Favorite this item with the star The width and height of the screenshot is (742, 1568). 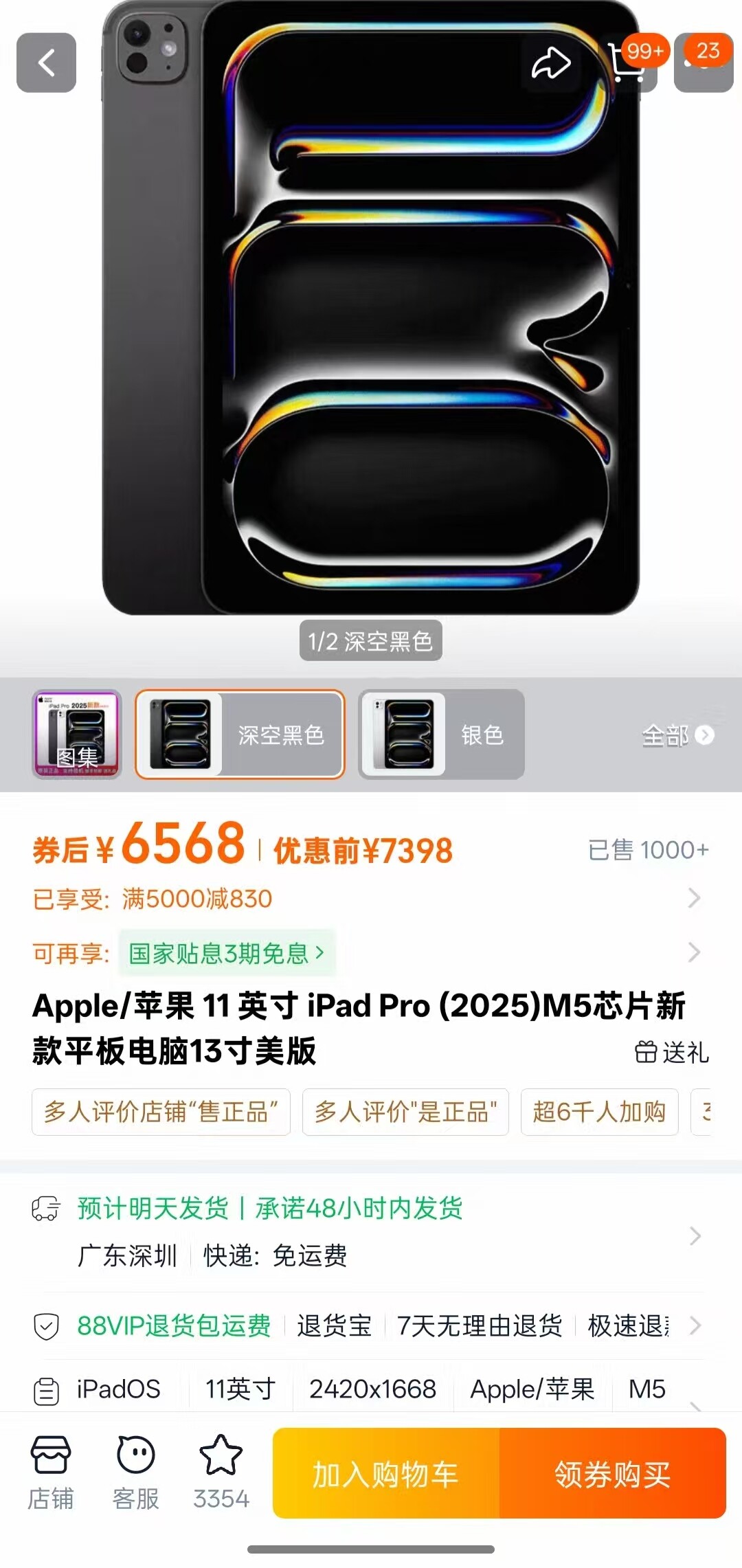point(221,1472)
